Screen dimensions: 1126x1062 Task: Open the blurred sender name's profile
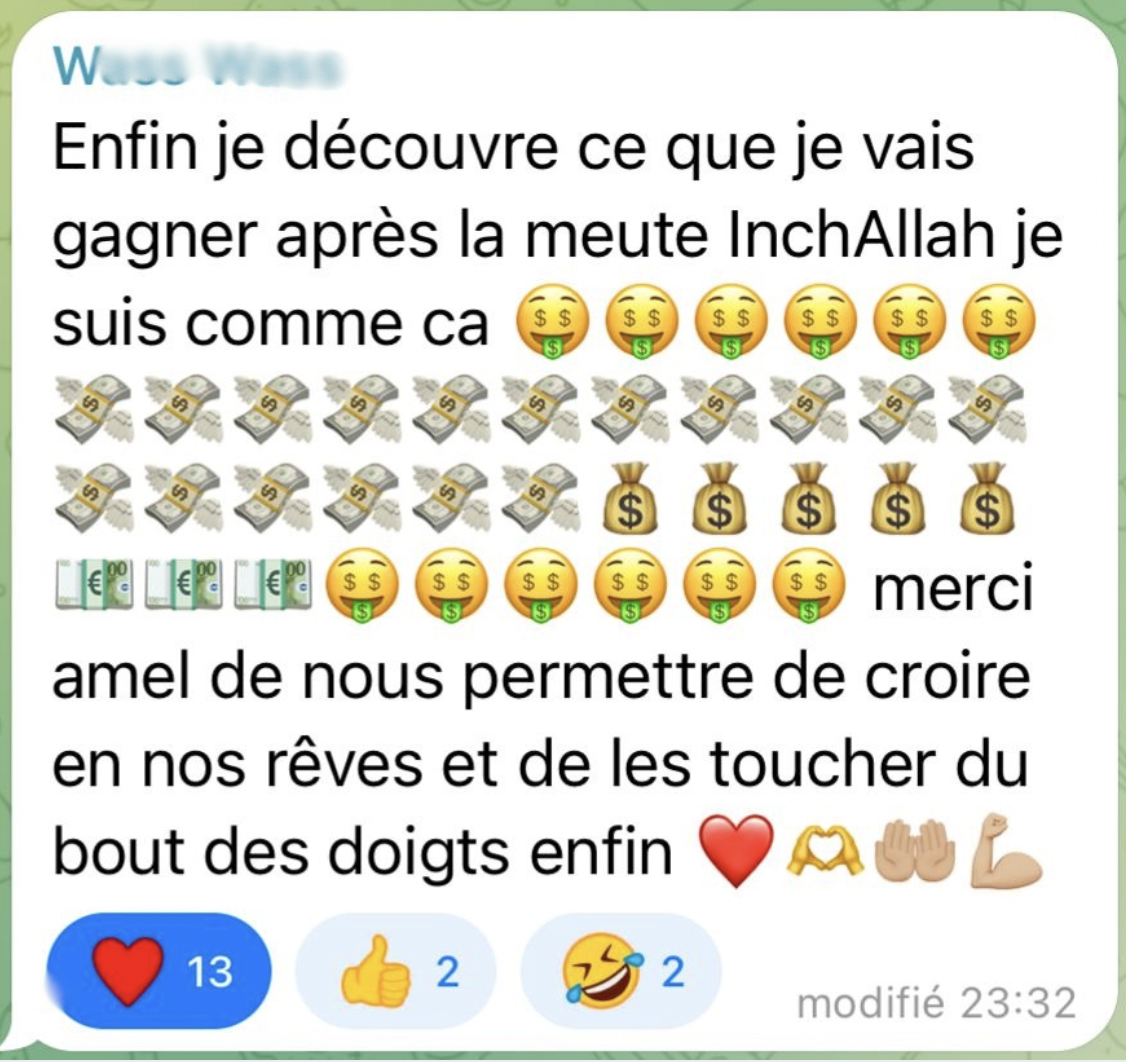click(193, 68)
